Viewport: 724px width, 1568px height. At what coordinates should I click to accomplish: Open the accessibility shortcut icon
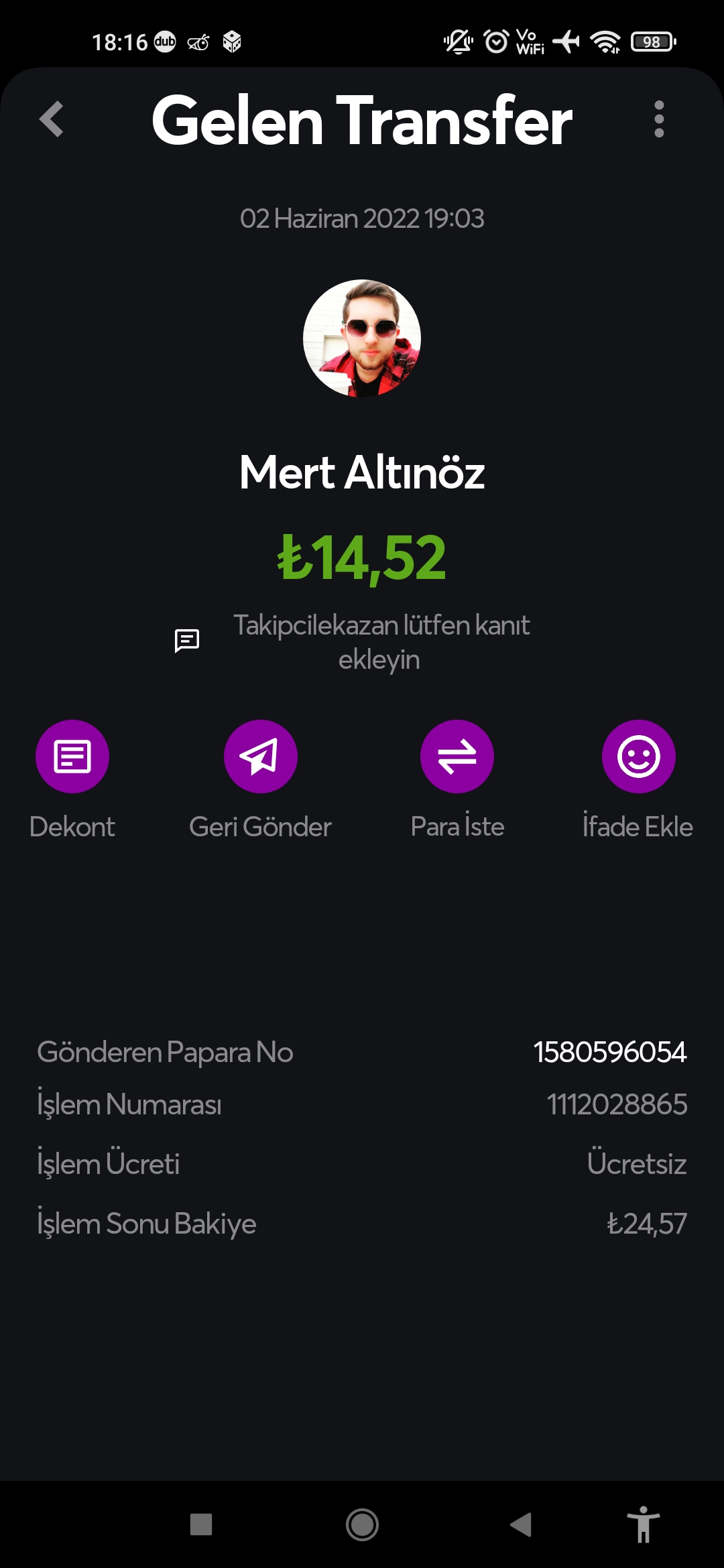643,1524
